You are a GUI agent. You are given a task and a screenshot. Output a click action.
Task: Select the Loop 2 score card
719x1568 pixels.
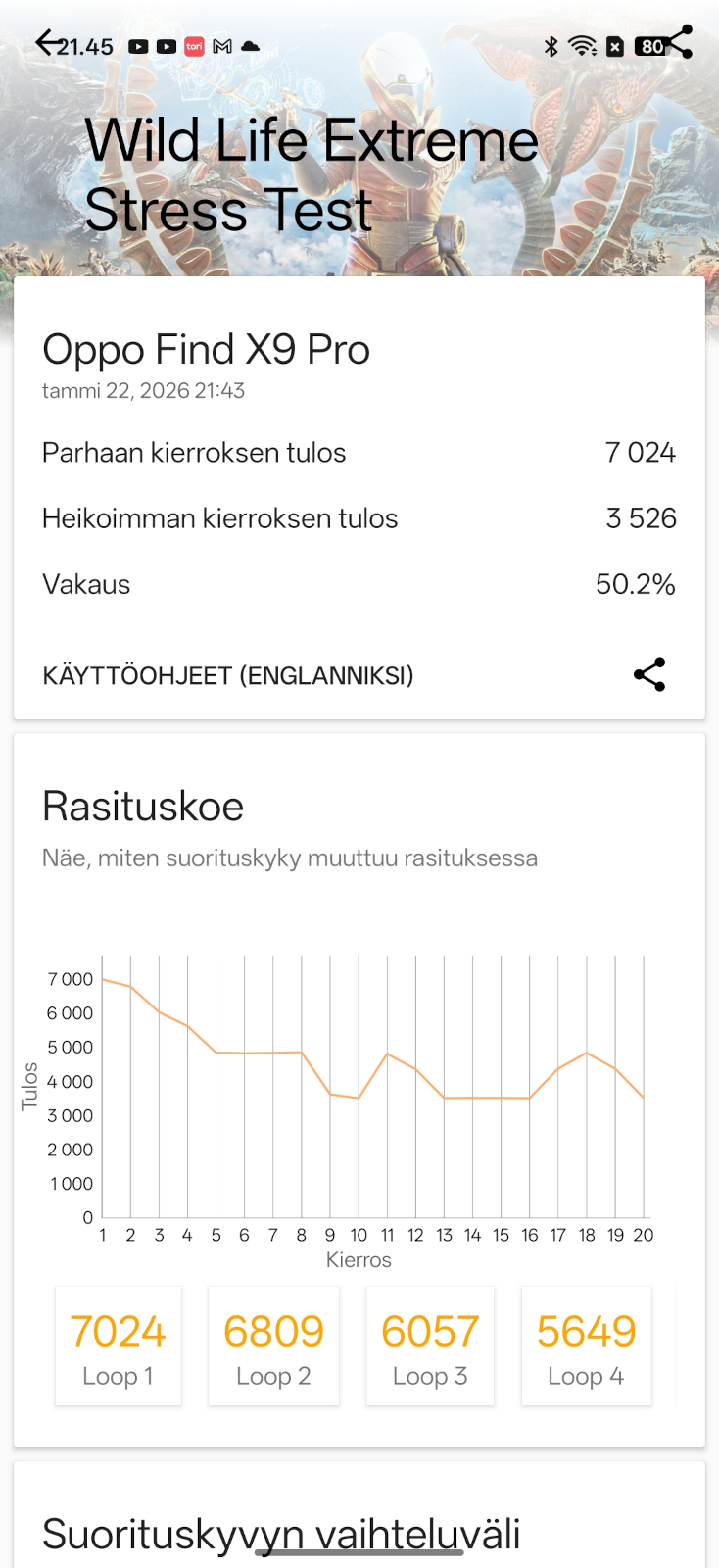click(x=273, y=1347)
